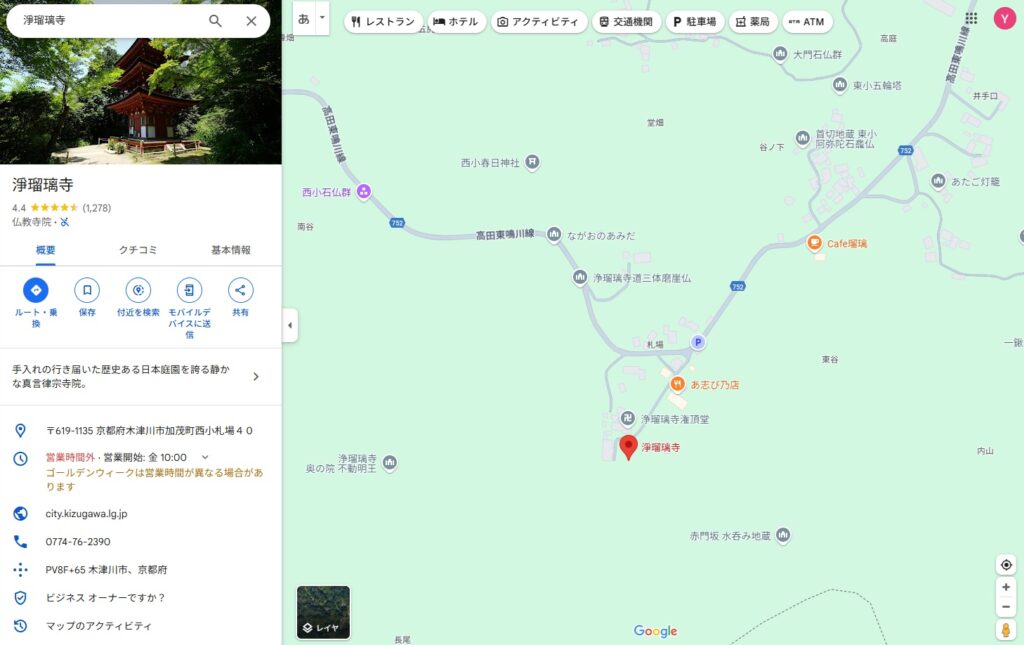The height and width of the screenshot is (645, 1024).
Task: Collapse the side panel arrow
Action: 290,325
